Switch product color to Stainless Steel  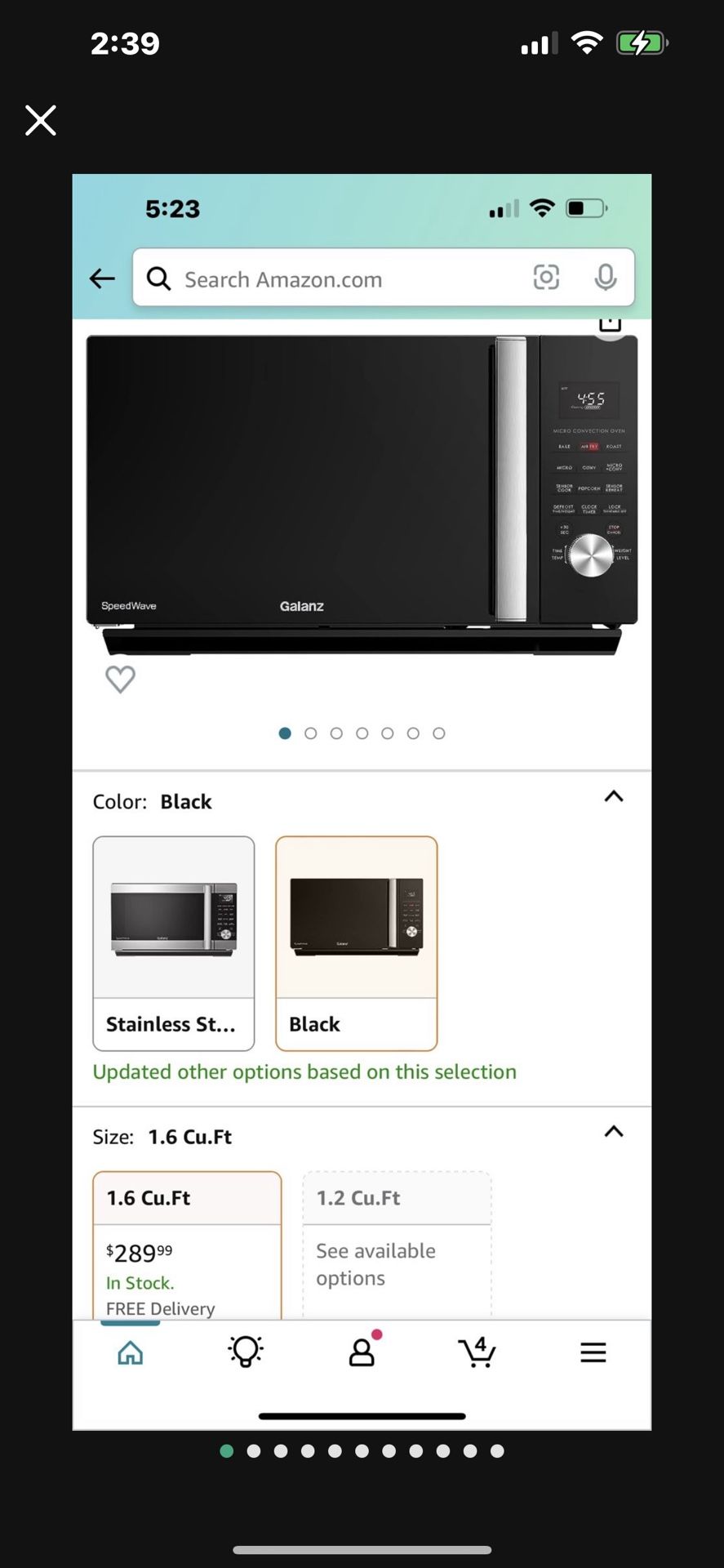[x=173, y=943]
